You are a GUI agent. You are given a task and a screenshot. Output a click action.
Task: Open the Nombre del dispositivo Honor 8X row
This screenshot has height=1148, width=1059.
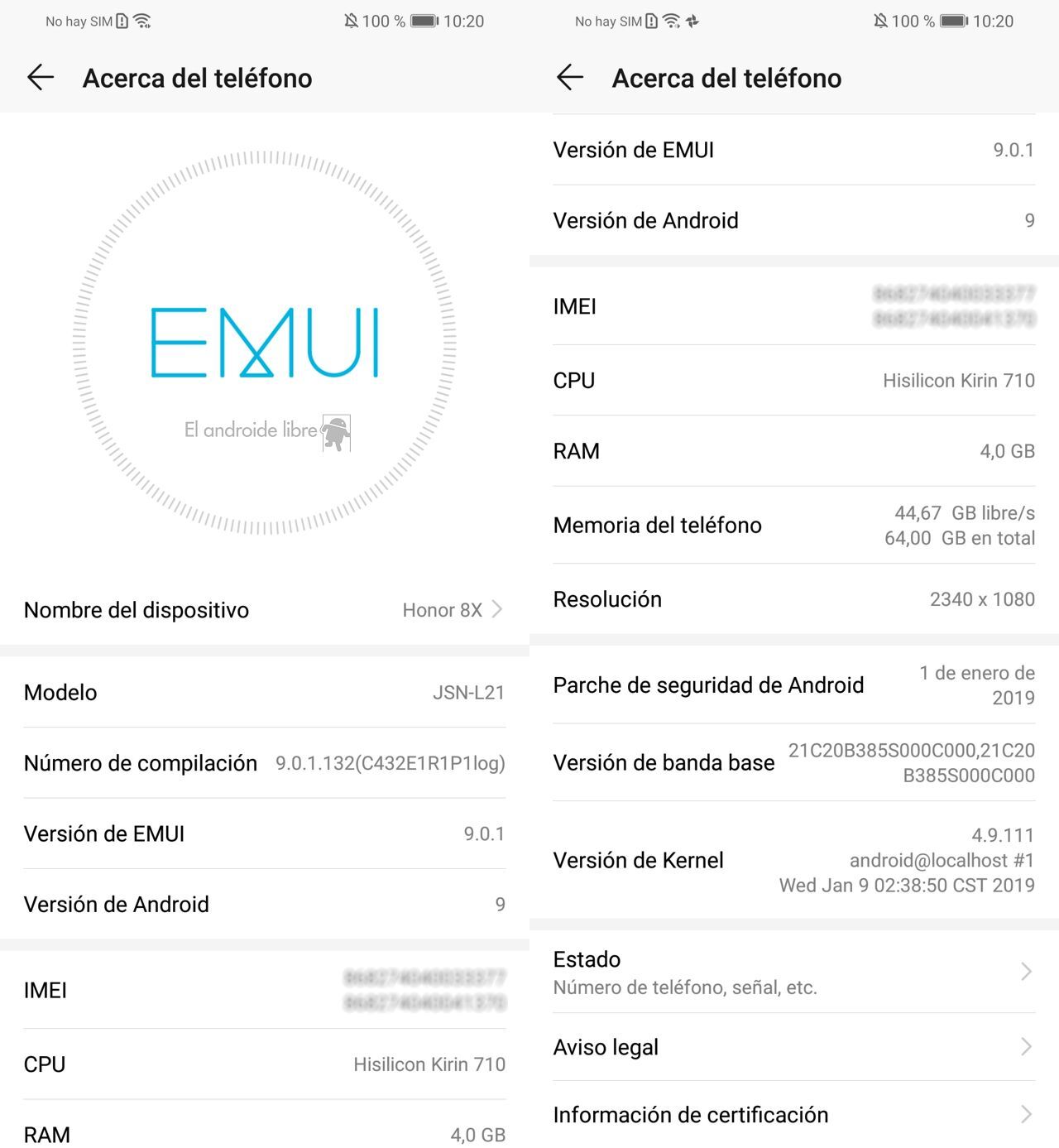(263, 610)
